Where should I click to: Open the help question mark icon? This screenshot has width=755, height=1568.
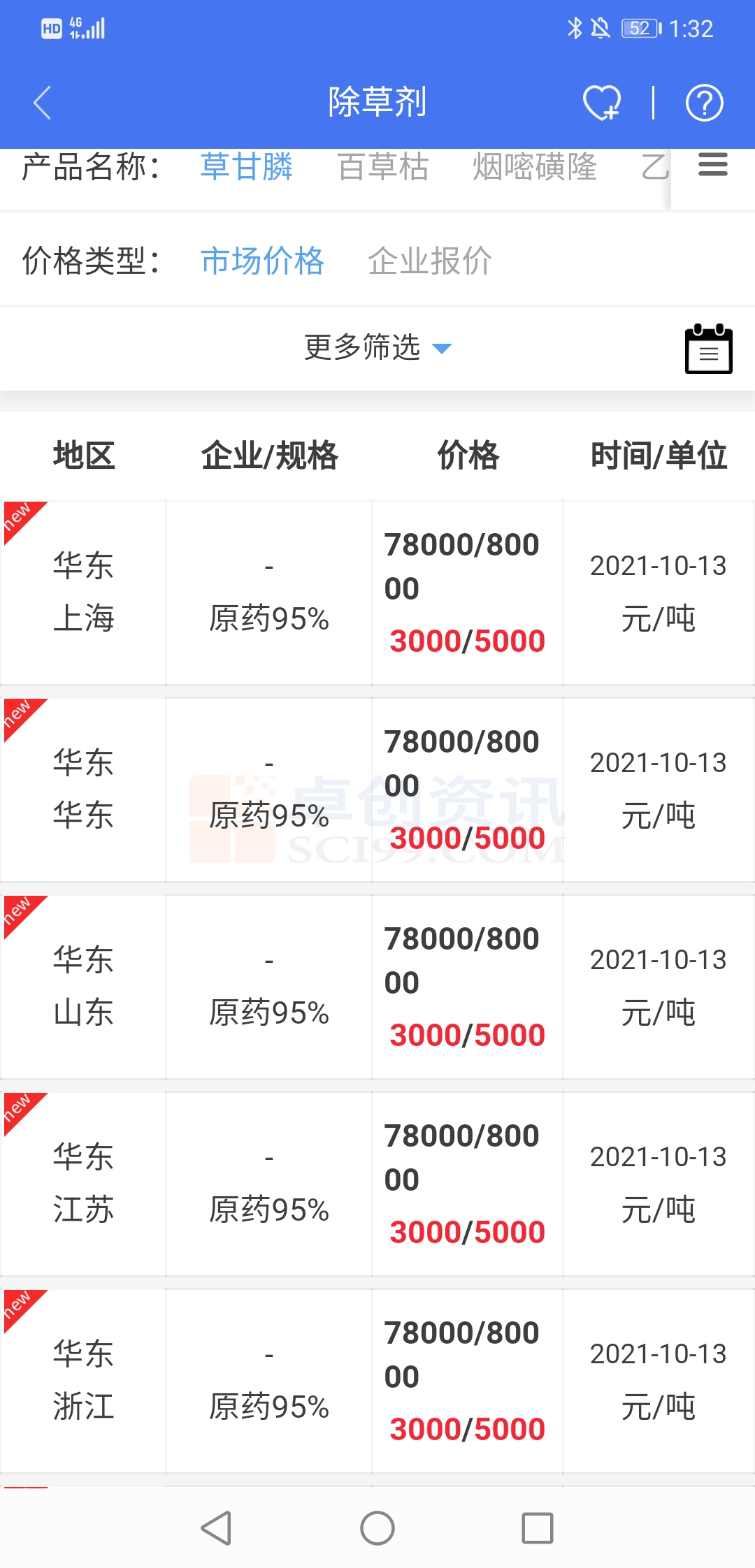coord(704,103)
